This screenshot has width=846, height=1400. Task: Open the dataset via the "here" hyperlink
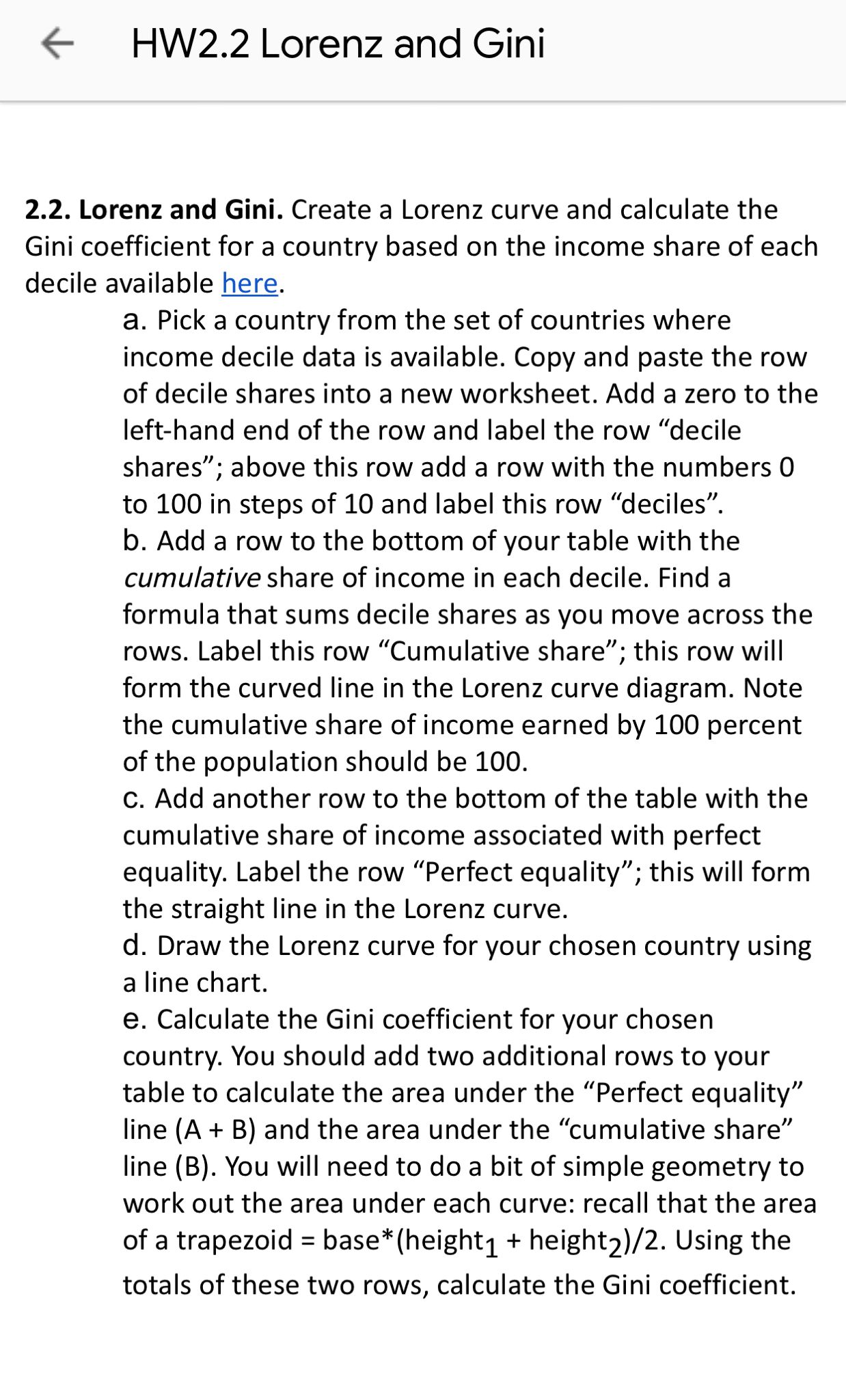click(249, 283)
